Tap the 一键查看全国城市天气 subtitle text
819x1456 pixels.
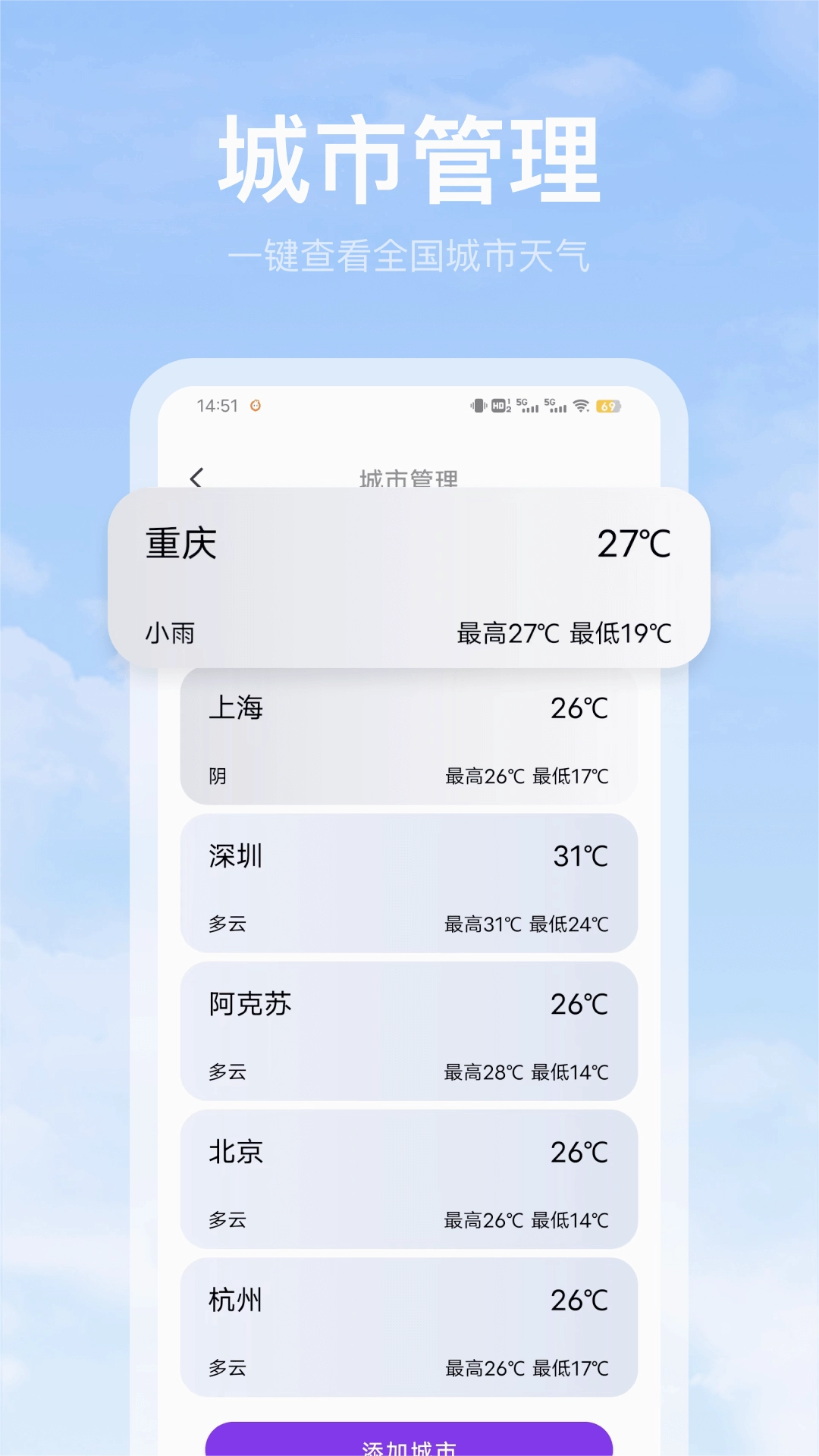409,256
